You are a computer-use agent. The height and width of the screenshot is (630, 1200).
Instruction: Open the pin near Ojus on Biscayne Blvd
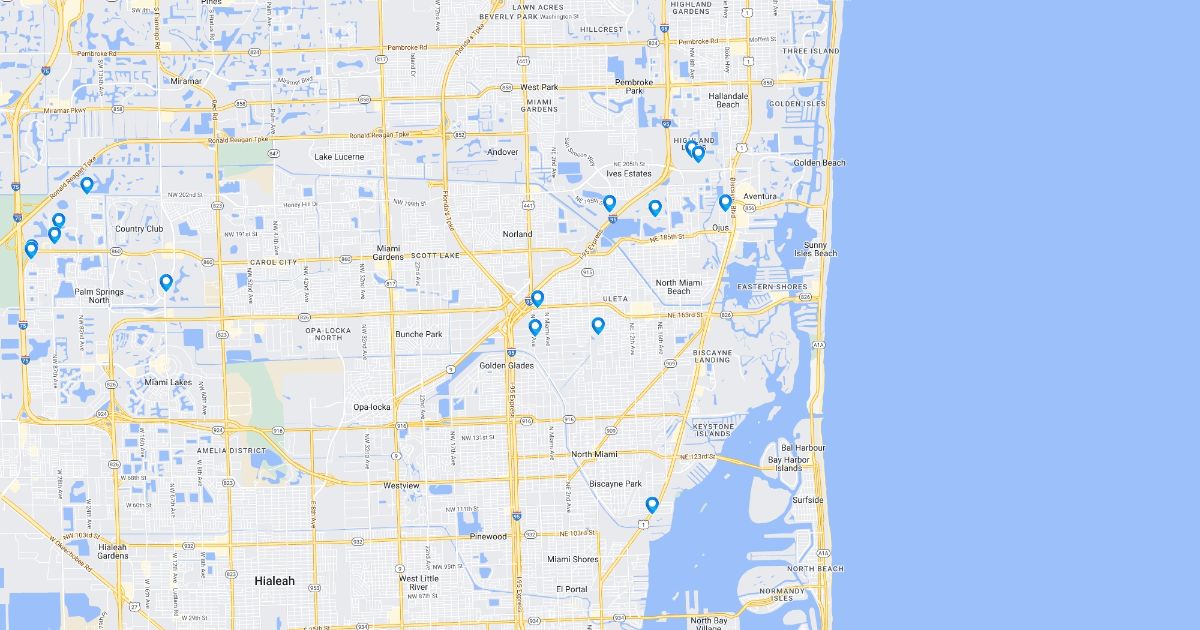tap(725, 203)
